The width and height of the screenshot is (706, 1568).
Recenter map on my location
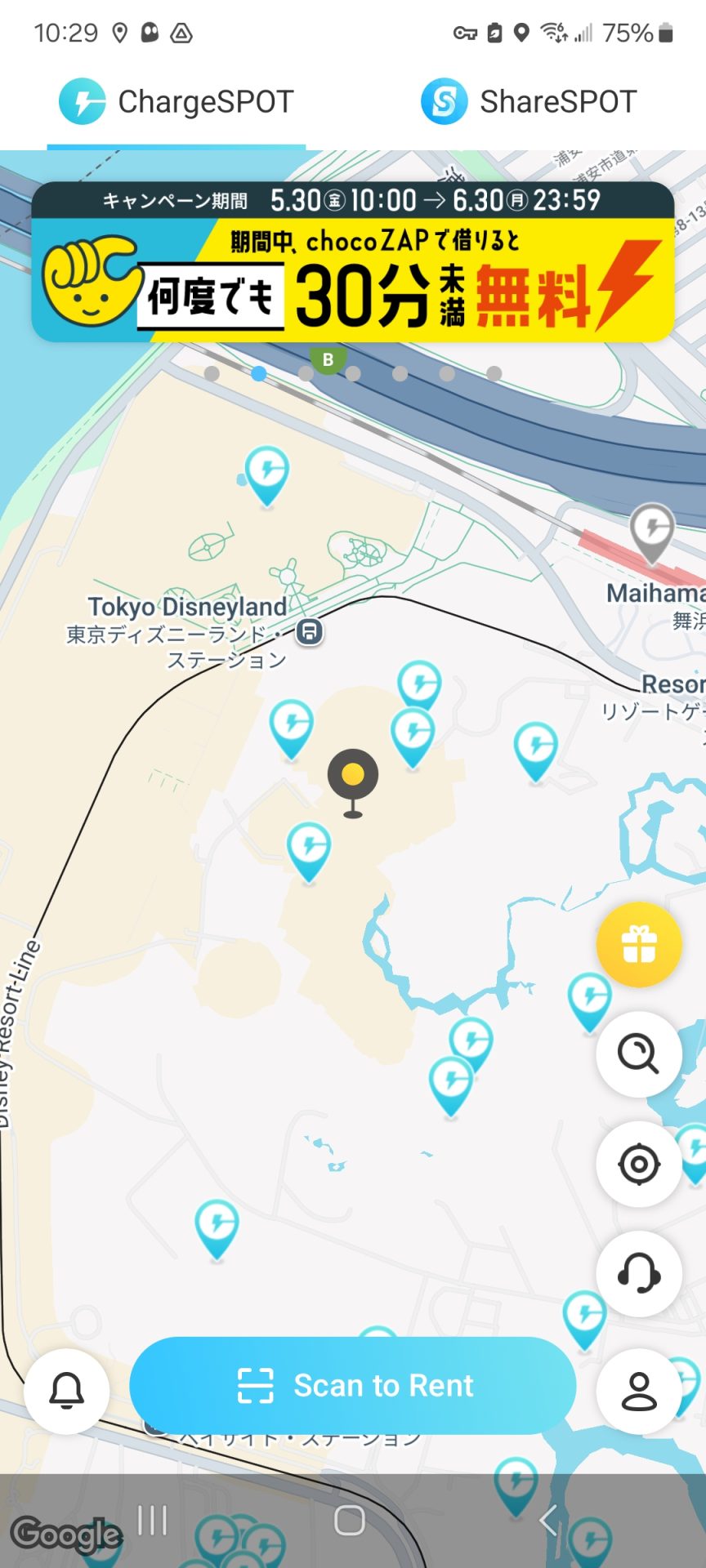[x=639, y=1164]
